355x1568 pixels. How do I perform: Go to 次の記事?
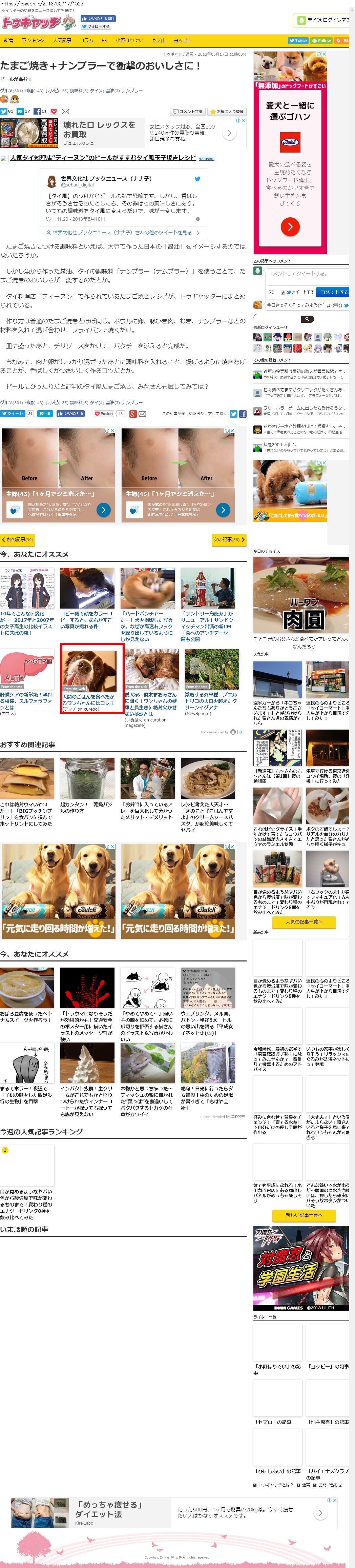coord(229,539)
